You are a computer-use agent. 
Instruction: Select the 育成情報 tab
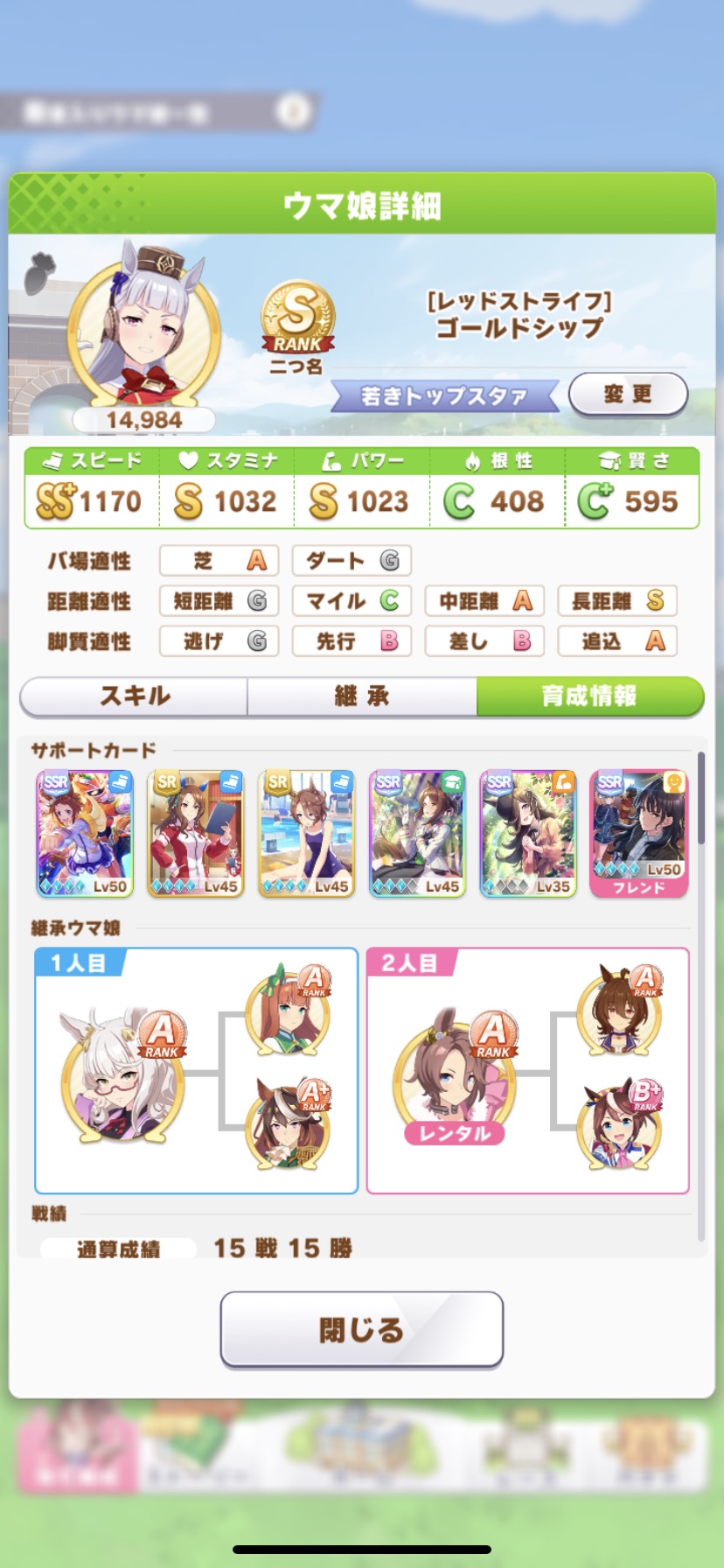click(589, 696)
